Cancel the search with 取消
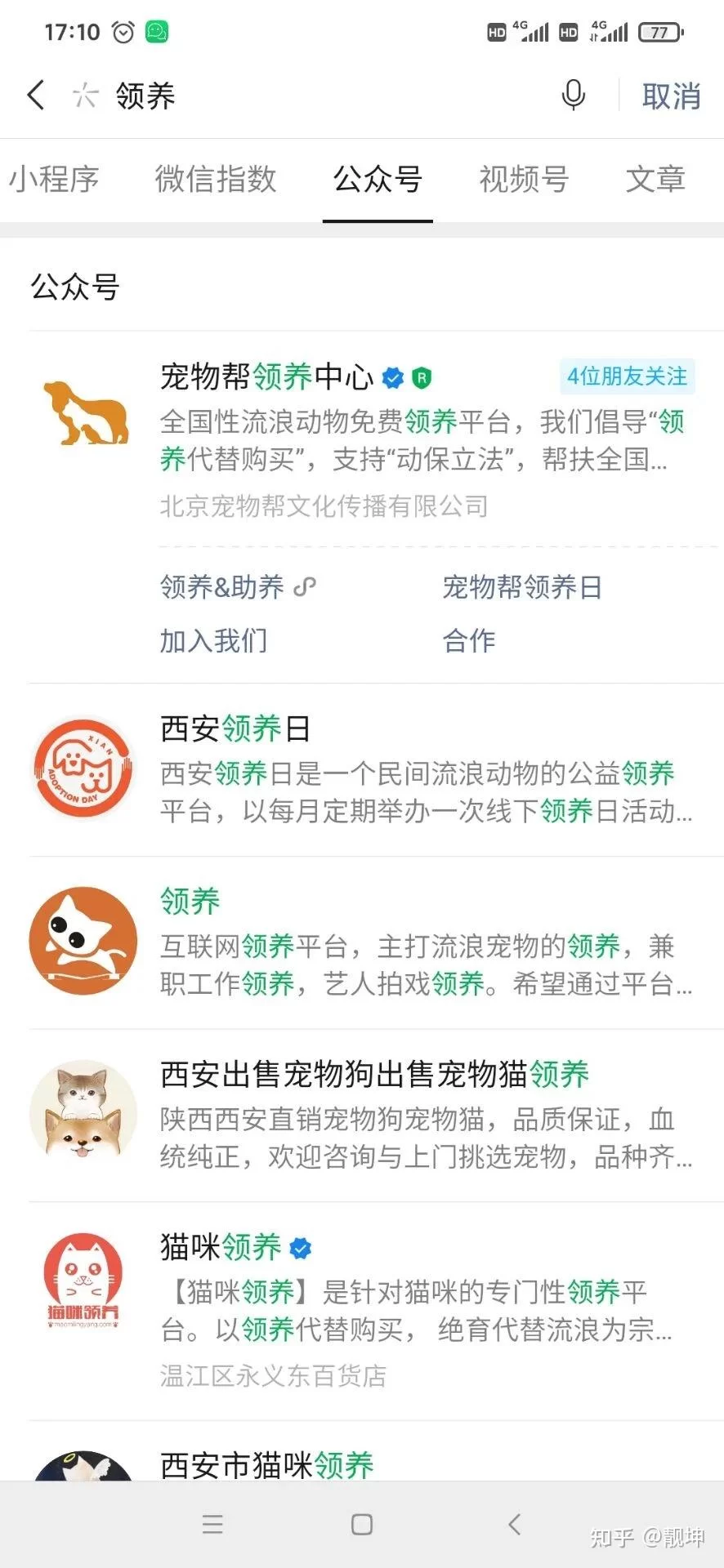The height and width of the screenshot is (1568, 724). [x=671, y=96]
